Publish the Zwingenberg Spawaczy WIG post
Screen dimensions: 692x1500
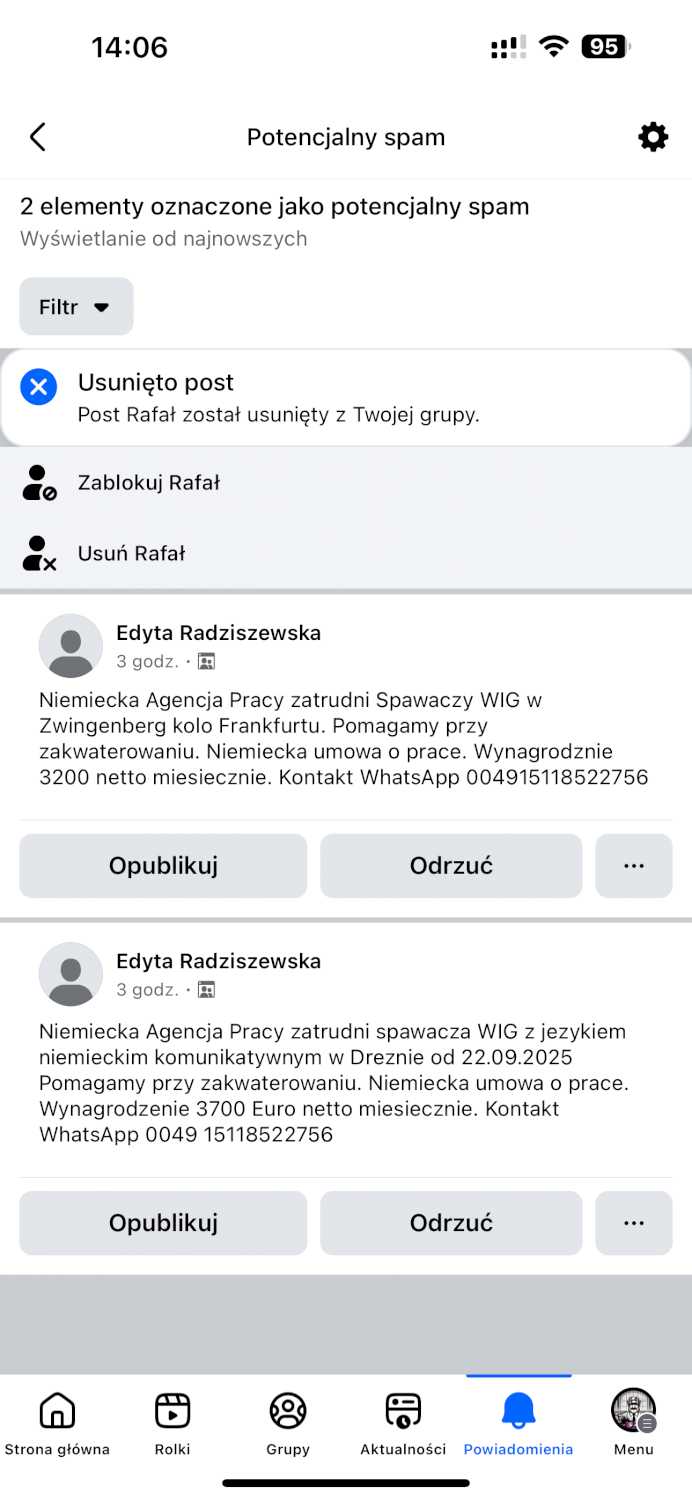pos(163,866)
